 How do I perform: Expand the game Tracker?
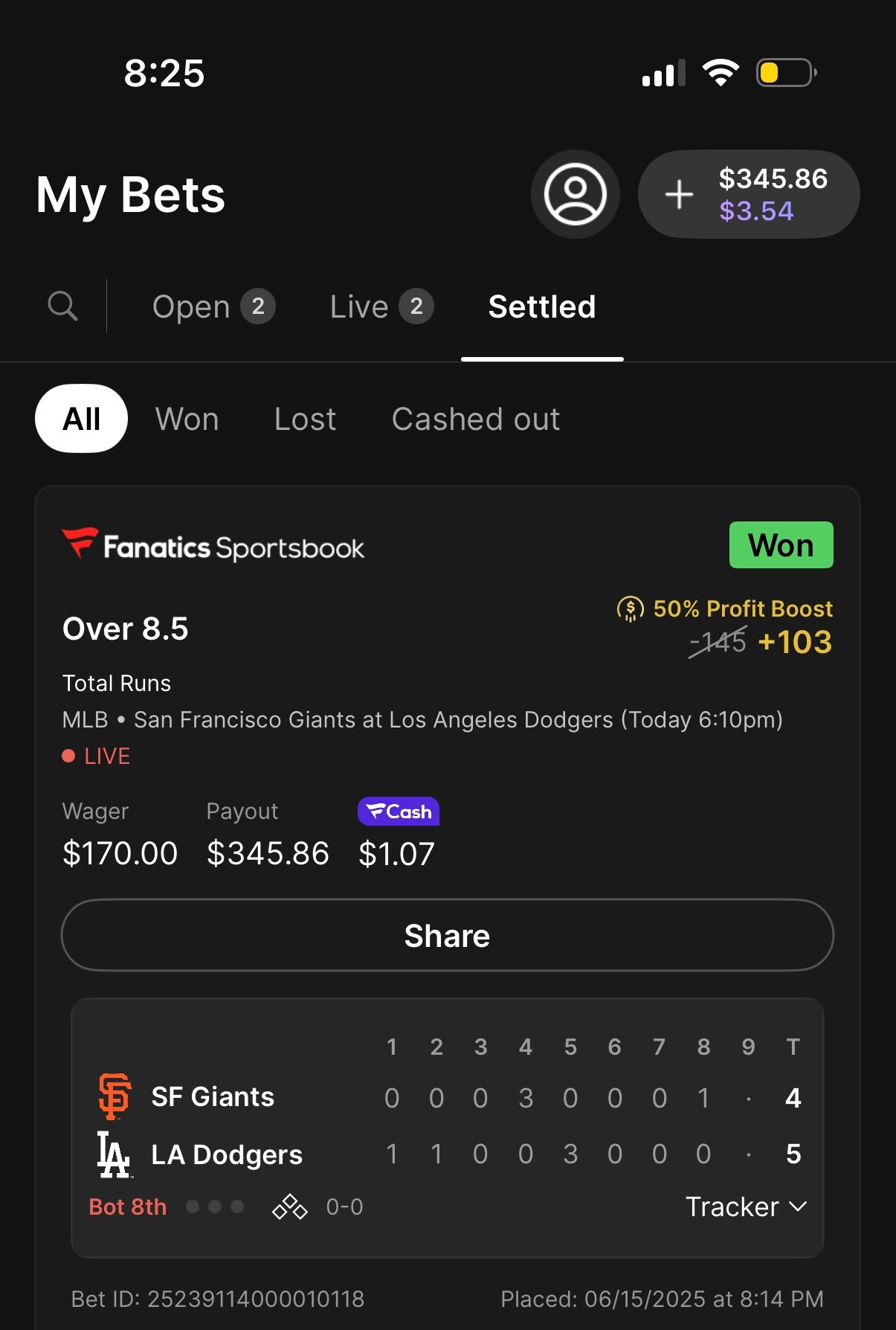point(745,1207)
